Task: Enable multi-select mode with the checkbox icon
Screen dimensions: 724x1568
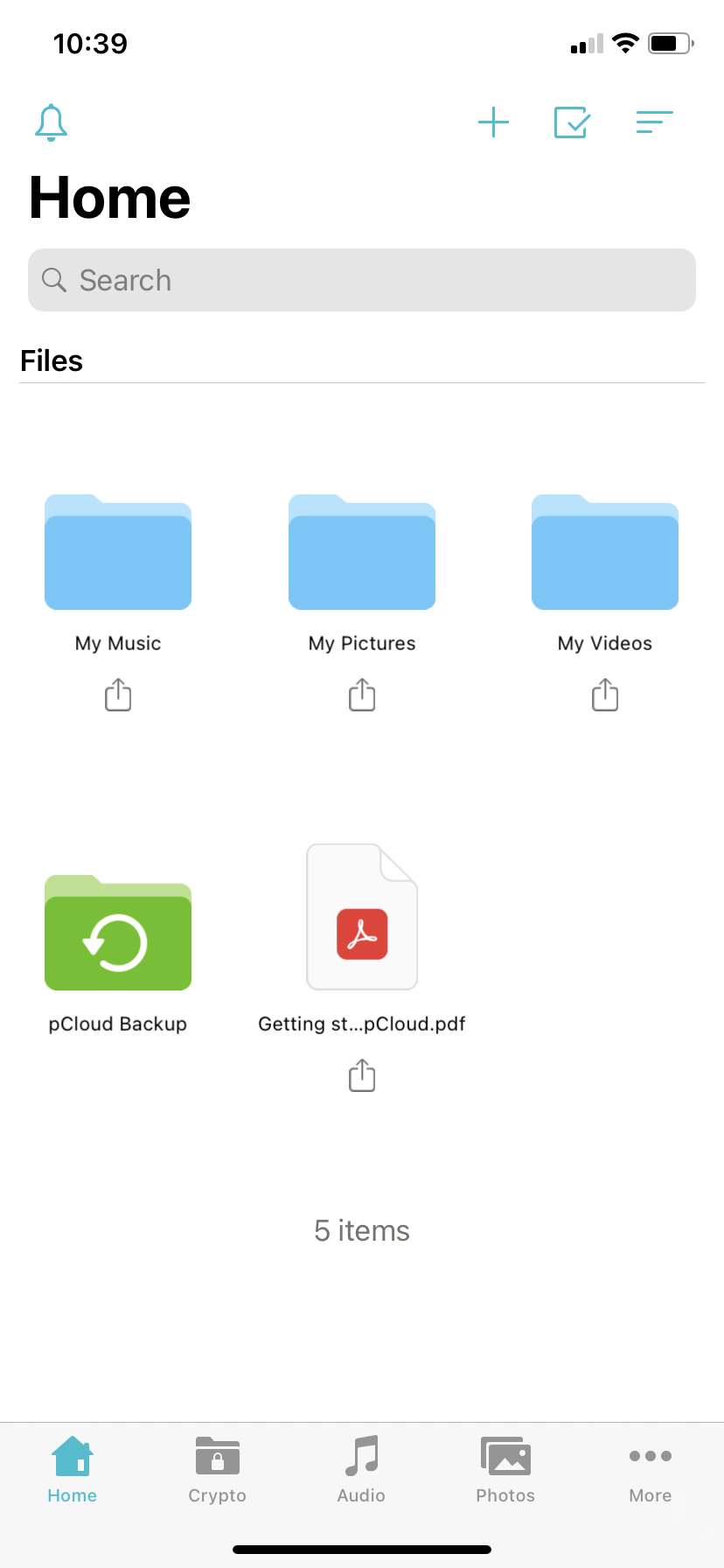Action: click(x=573, y=122)
